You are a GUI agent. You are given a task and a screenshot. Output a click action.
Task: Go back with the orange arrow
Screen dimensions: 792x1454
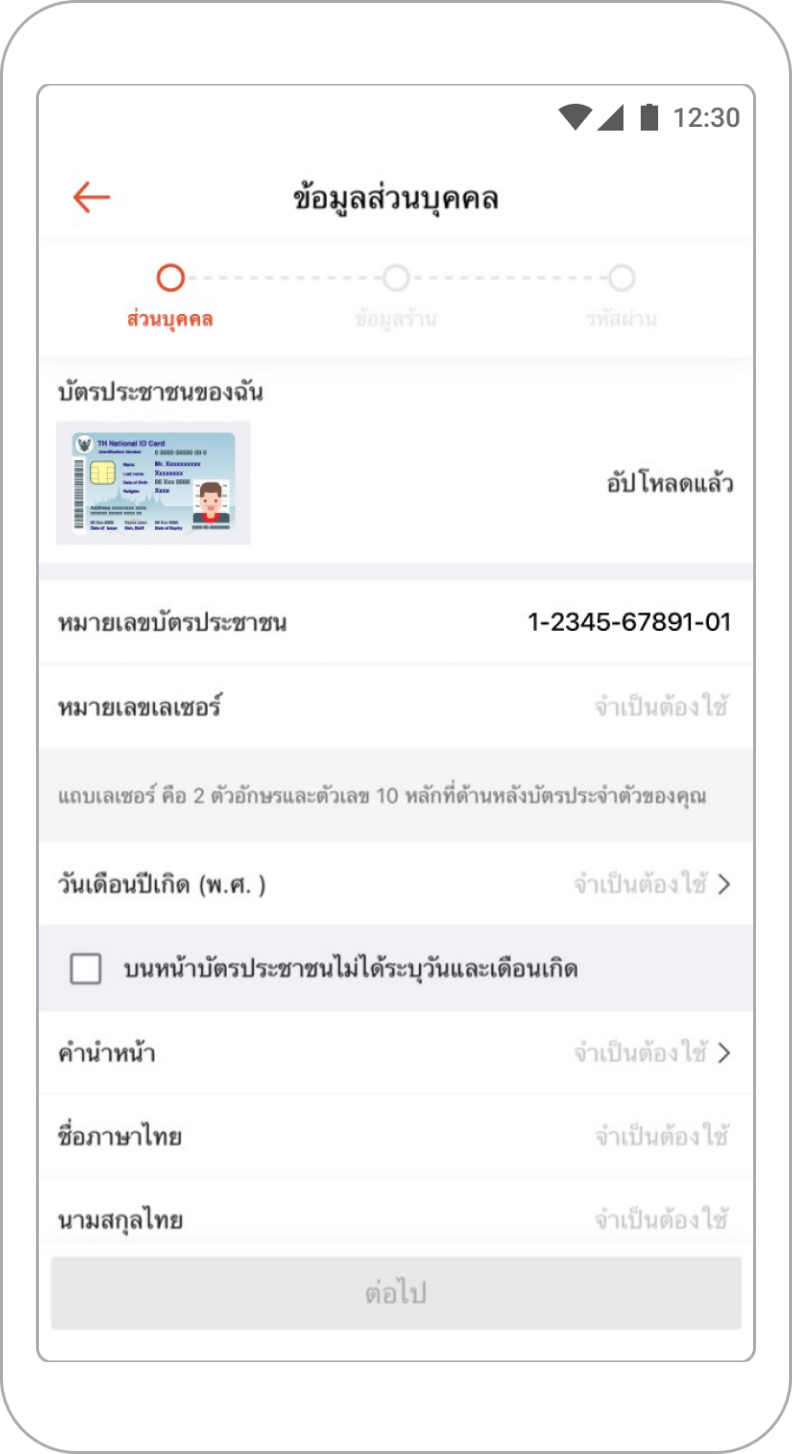coord(91,198)
